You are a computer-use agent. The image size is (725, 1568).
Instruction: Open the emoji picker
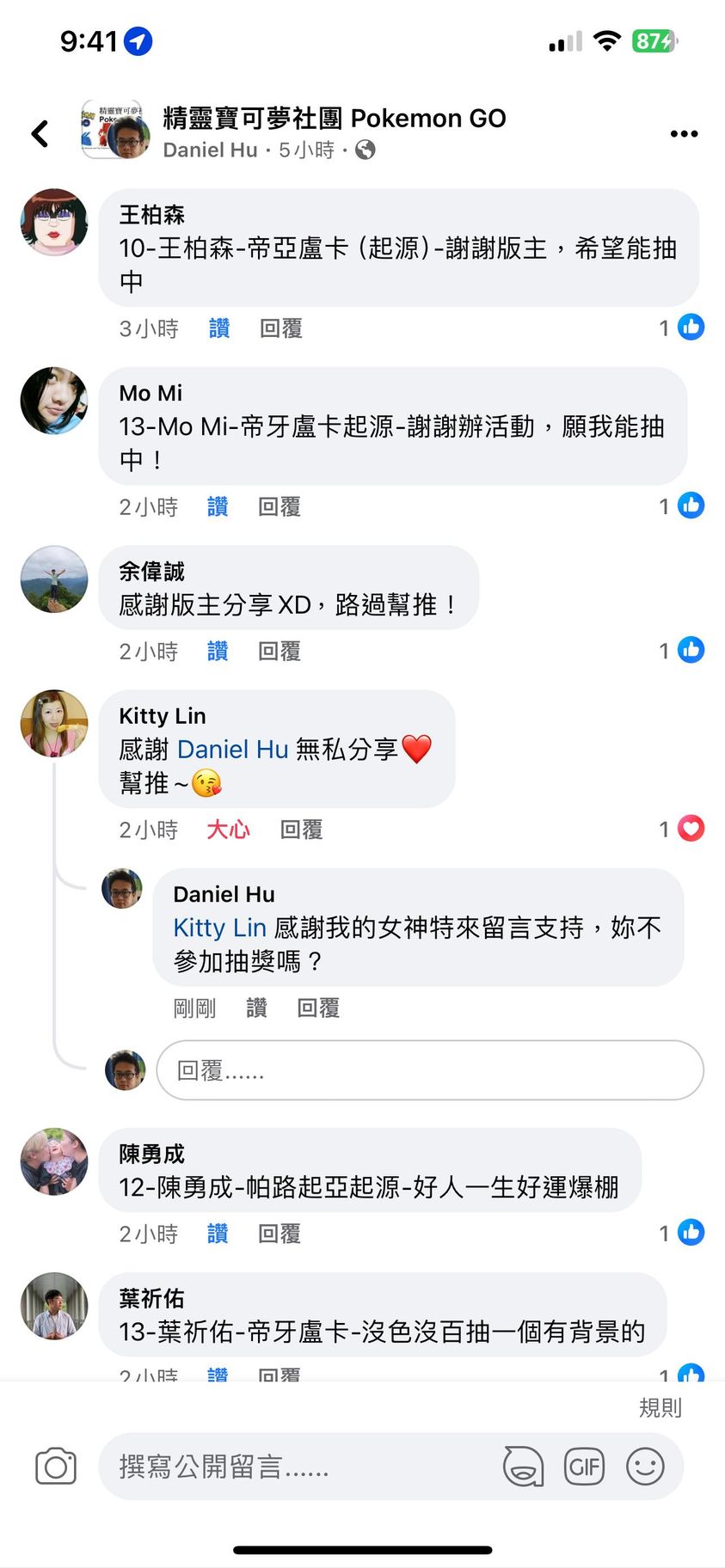click(645, 1467)
